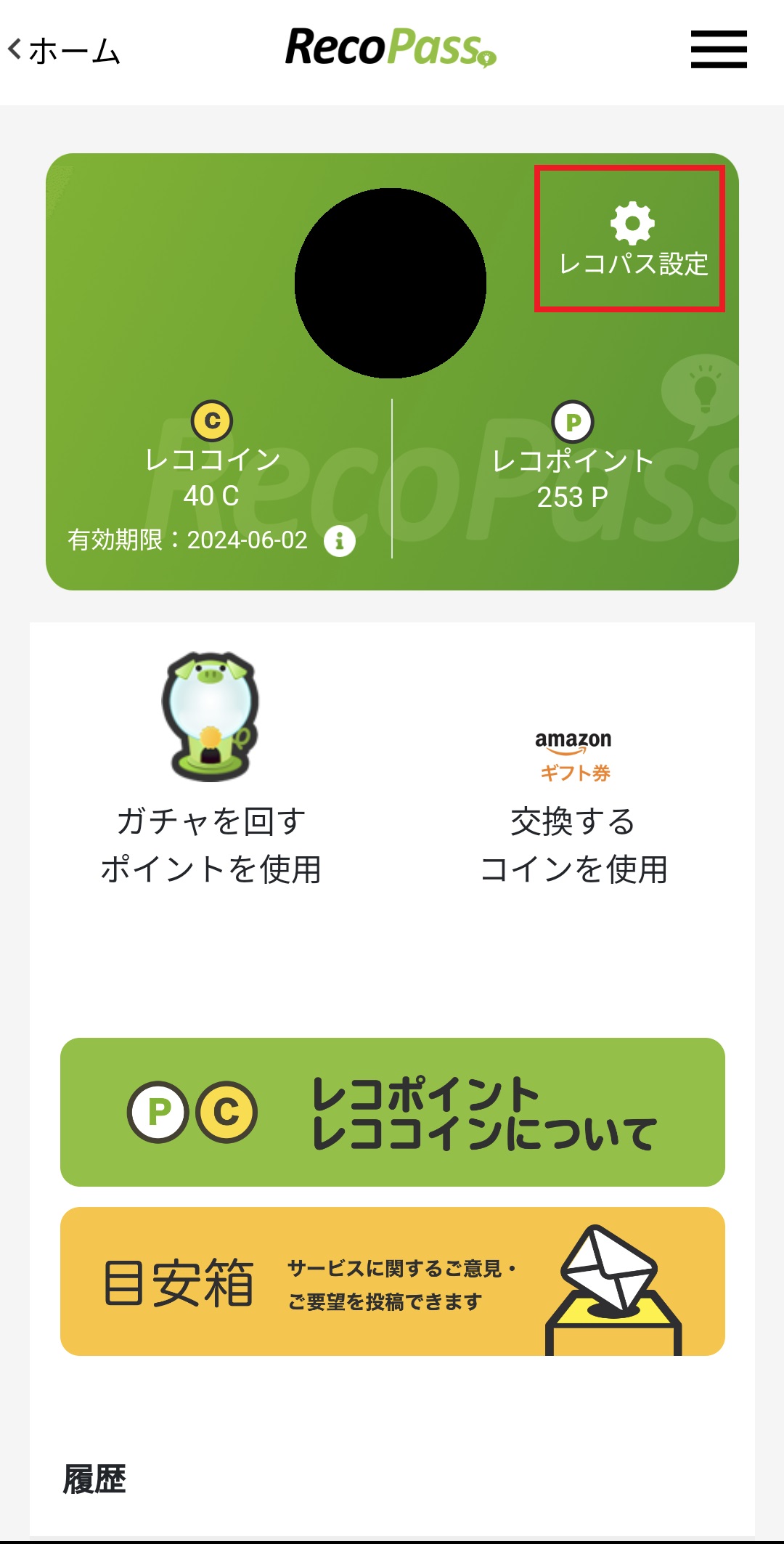Go back to ホーム

pyautogui.click(x=64, y=51)
